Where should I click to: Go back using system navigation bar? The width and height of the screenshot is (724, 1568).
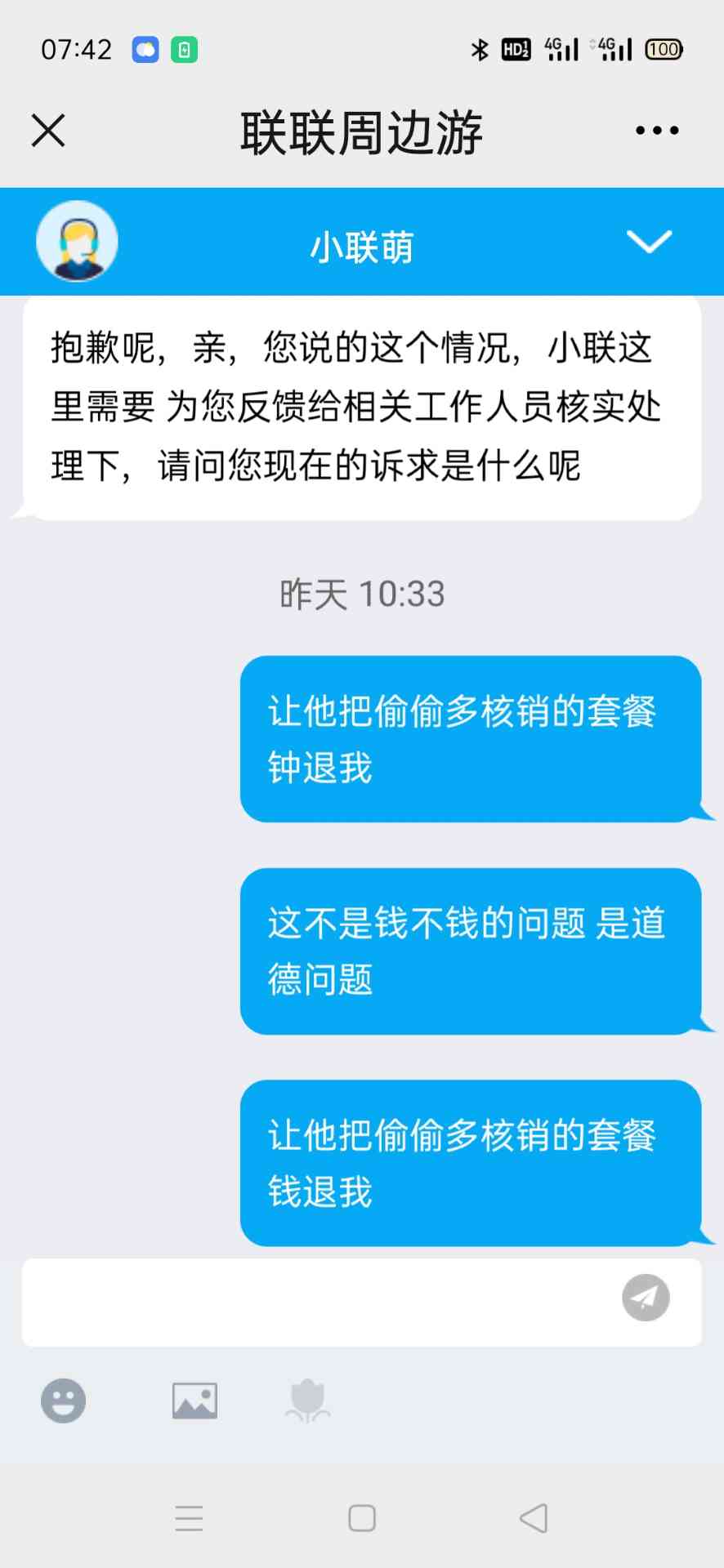(533, 1518)
